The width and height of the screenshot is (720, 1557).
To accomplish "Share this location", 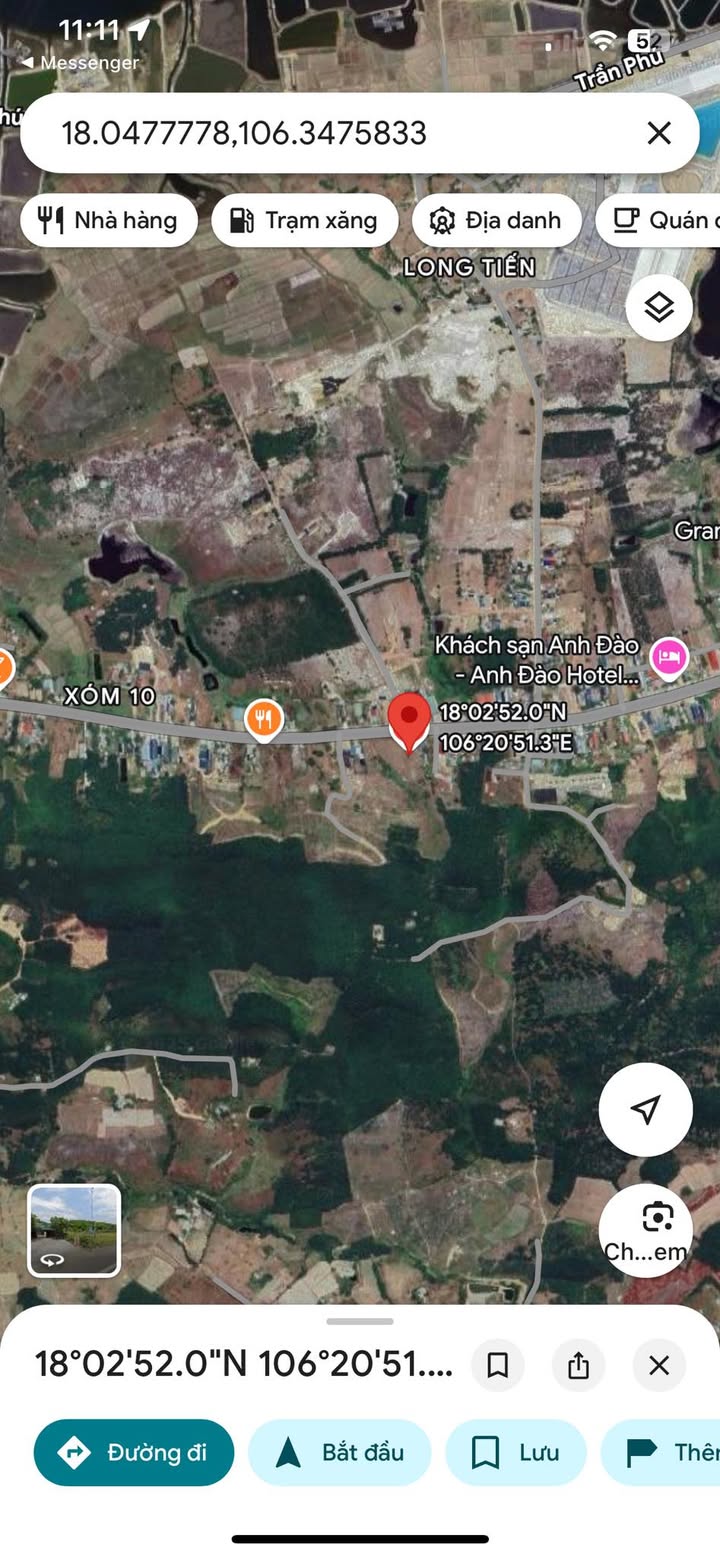I will 578,1365.
